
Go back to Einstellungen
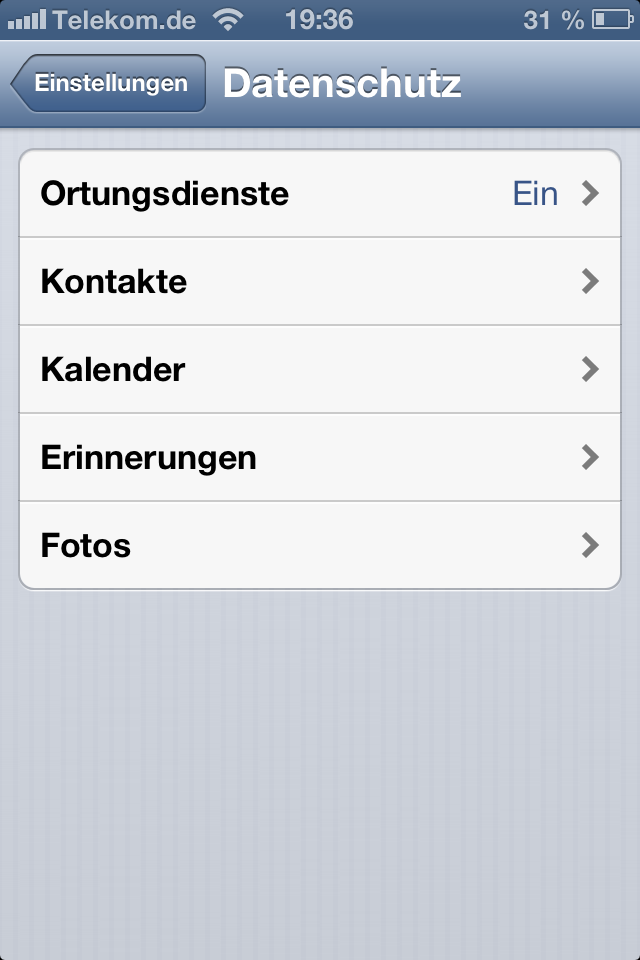coord(108,84)
